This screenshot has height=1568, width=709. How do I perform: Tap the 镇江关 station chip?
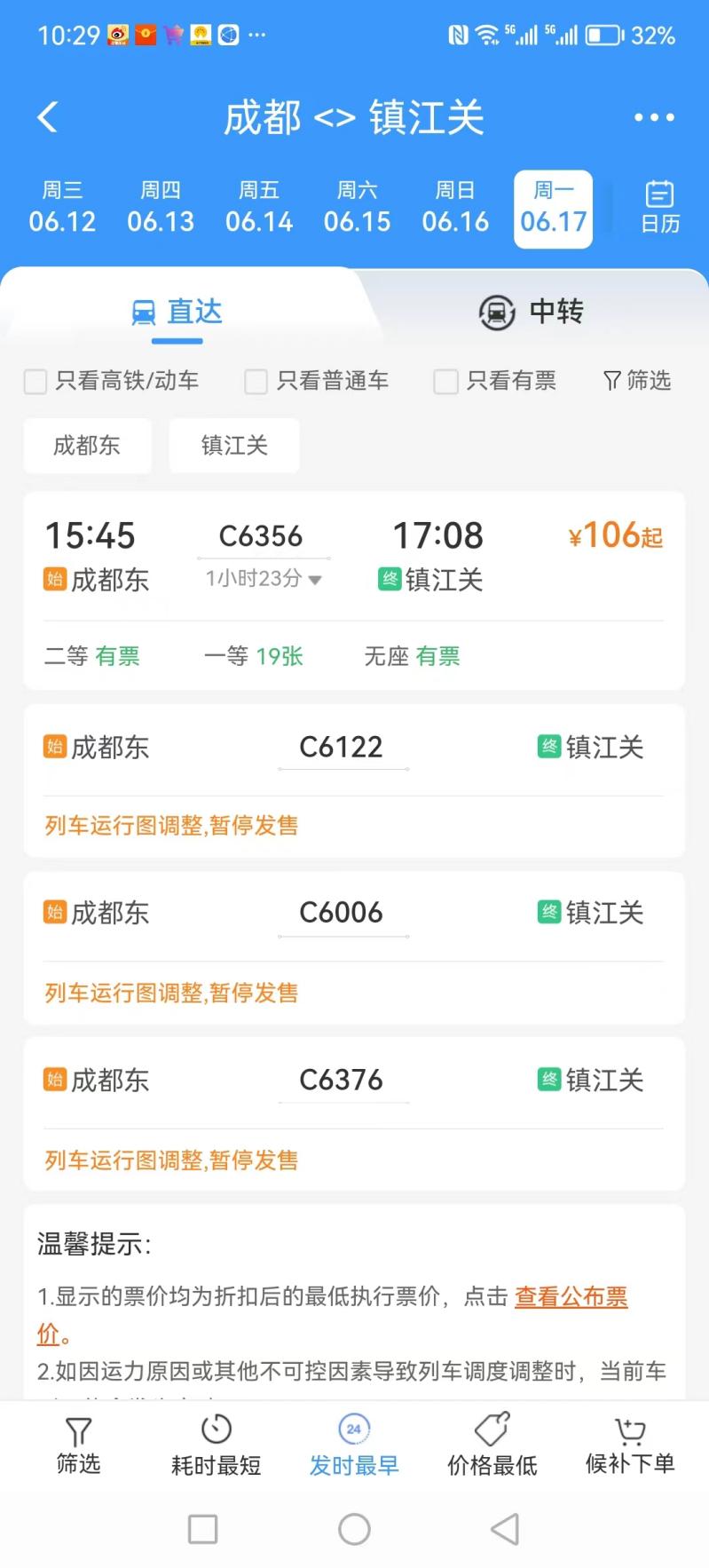(234, 445)
